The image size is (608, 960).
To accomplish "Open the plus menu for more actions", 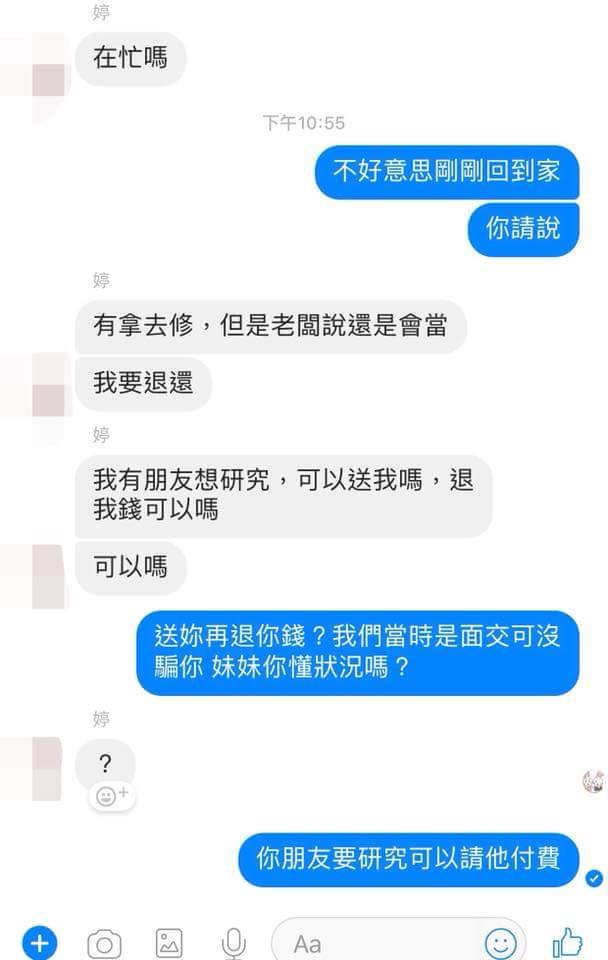I will point(40,943).
